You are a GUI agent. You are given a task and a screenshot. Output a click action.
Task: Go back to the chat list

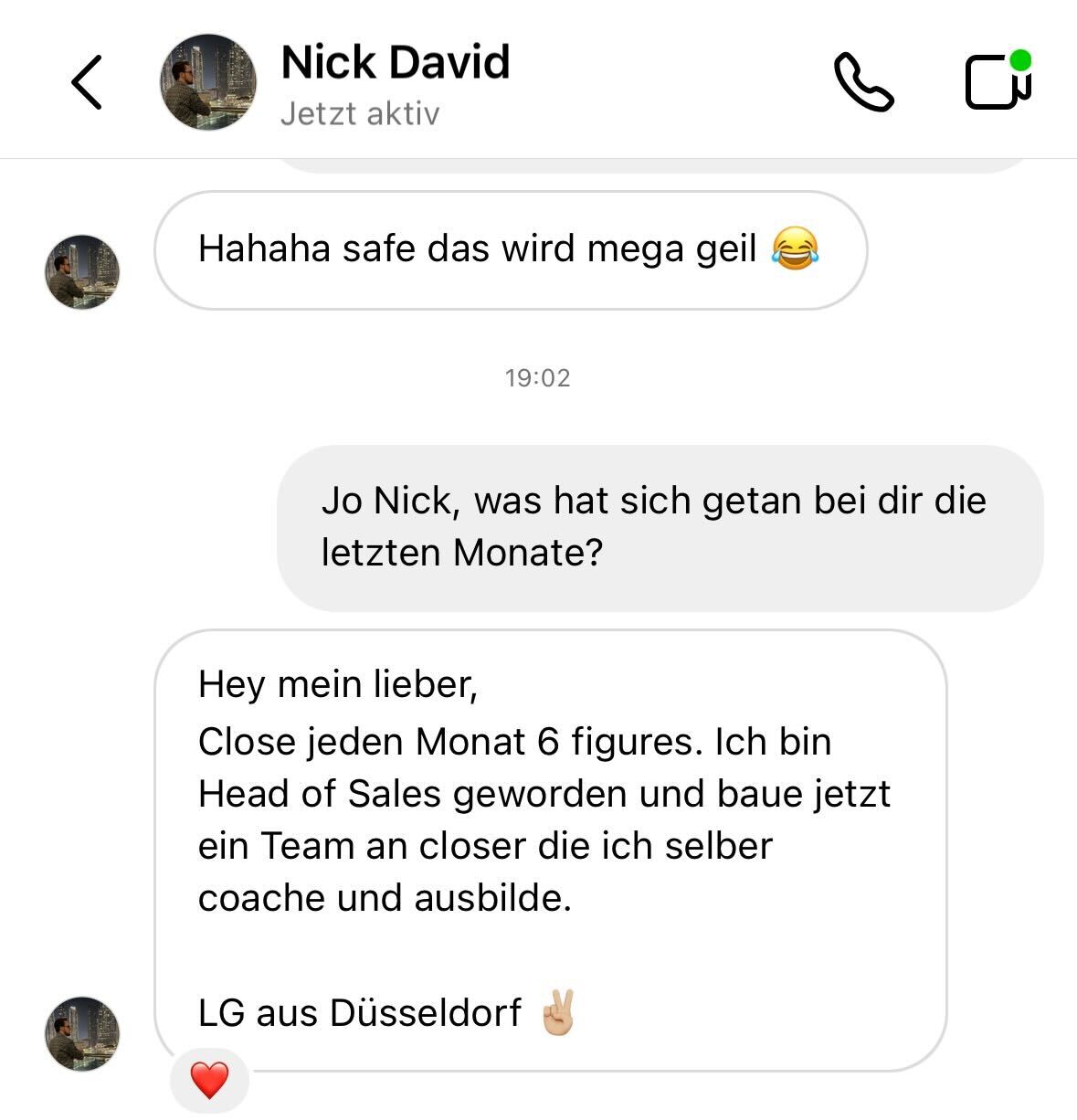tap(87, 82)
